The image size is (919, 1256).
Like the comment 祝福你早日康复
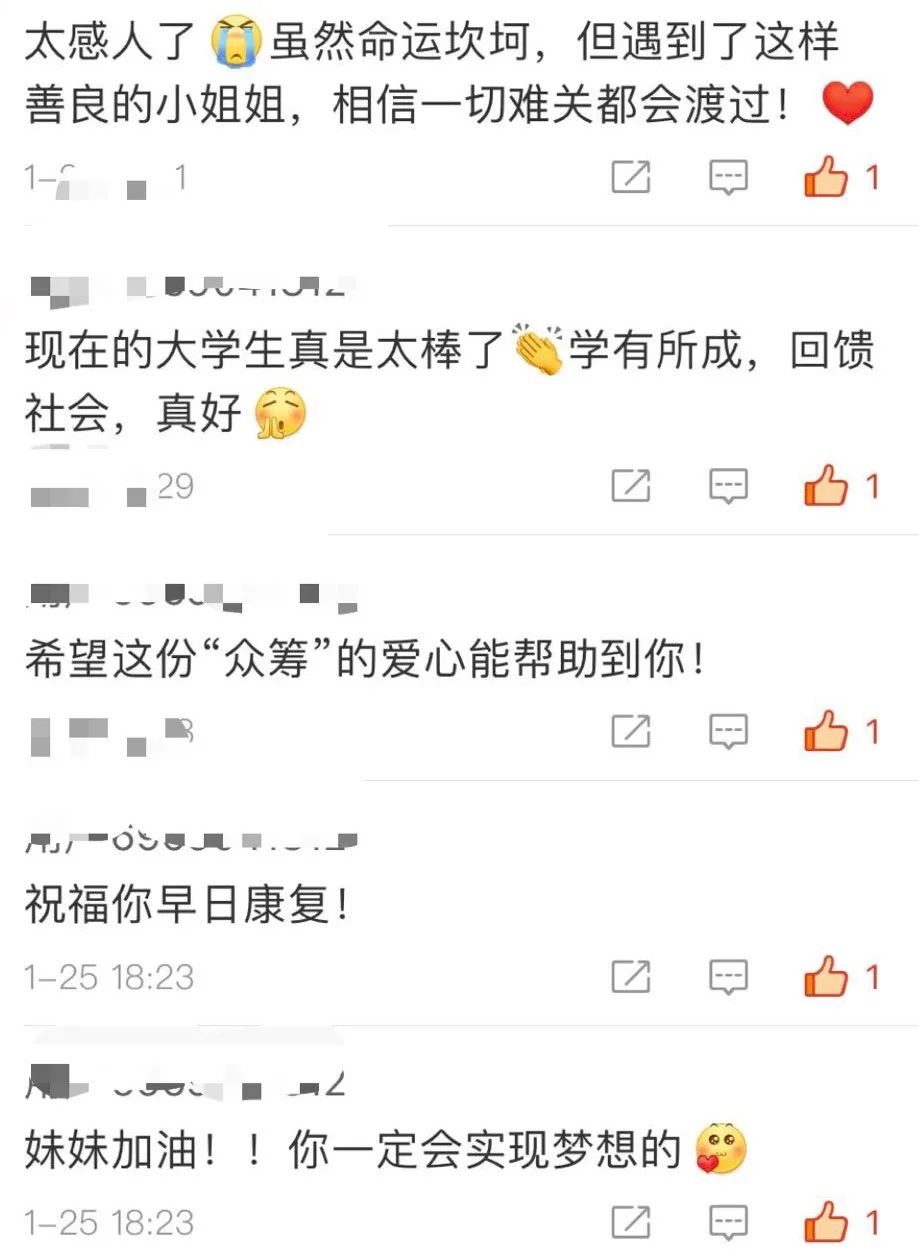[826, 976]
